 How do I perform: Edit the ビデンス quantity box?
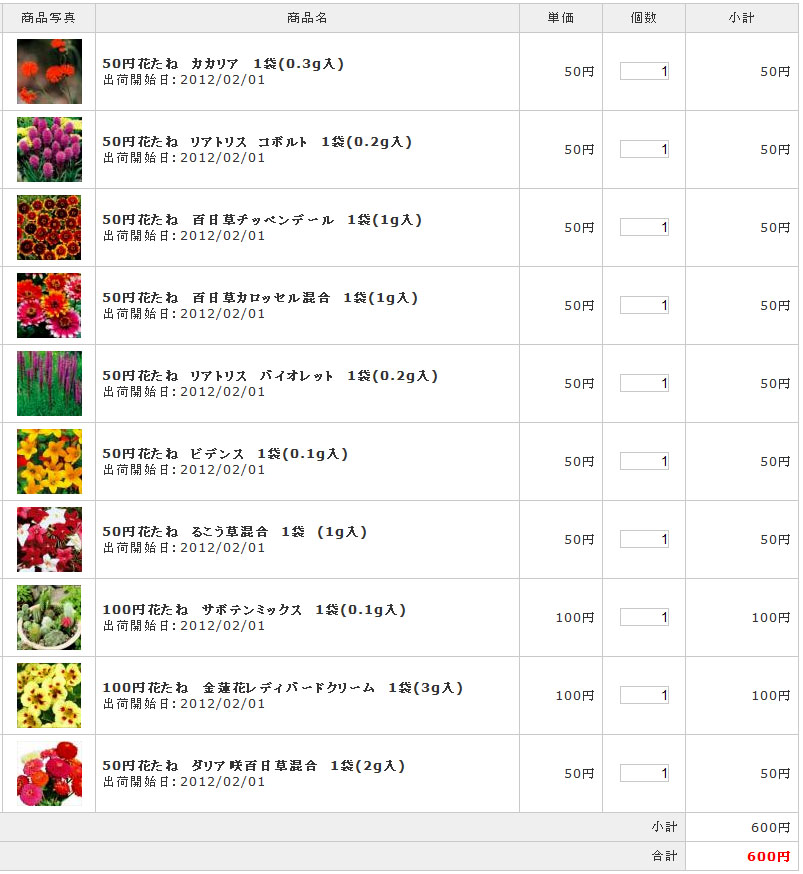point(644,462)
